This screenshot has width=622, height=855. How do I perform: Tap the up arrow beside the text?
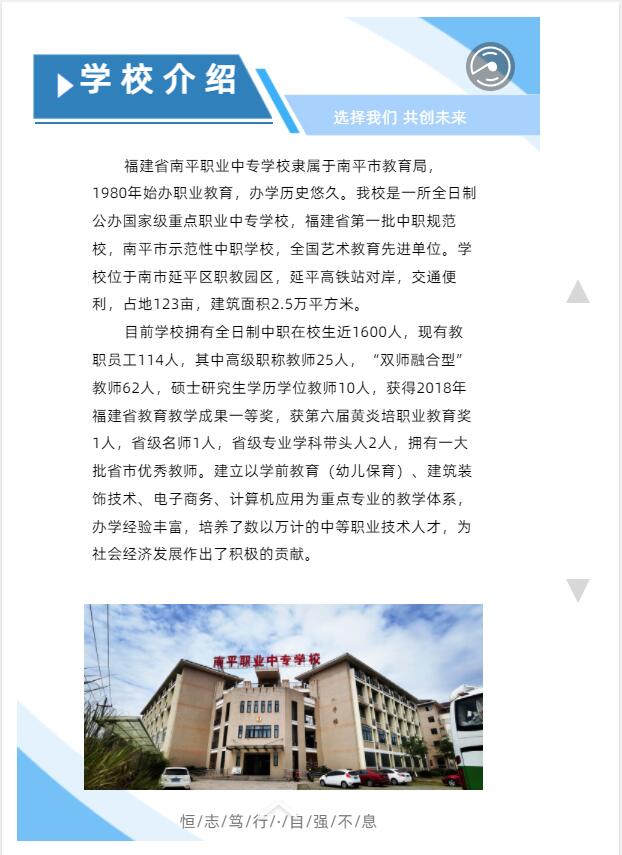tap(578, 292)
